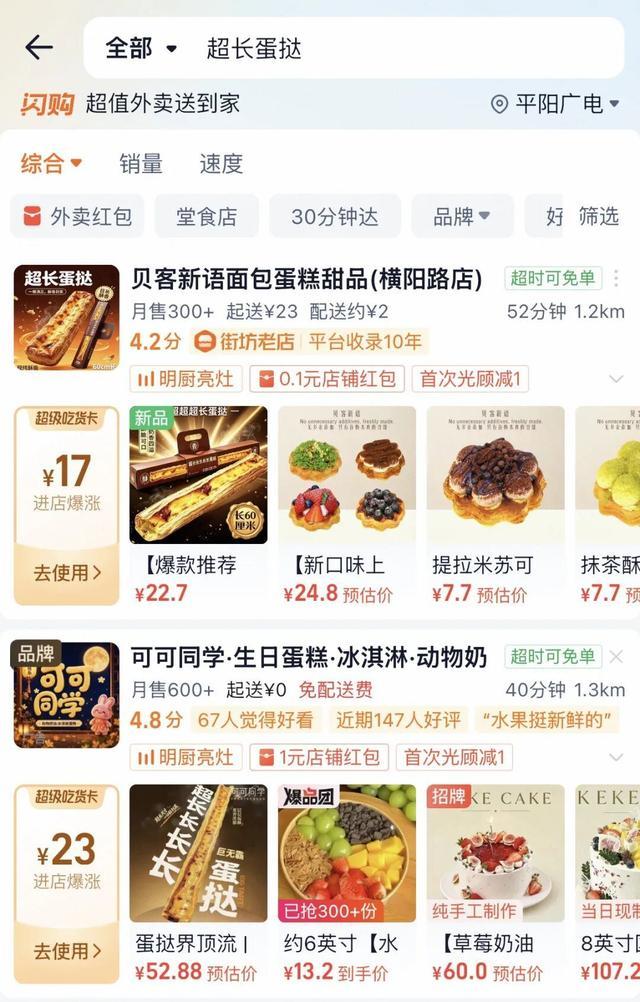Filter by 30分钟达

pyautogui.click(x=335, y=217)
